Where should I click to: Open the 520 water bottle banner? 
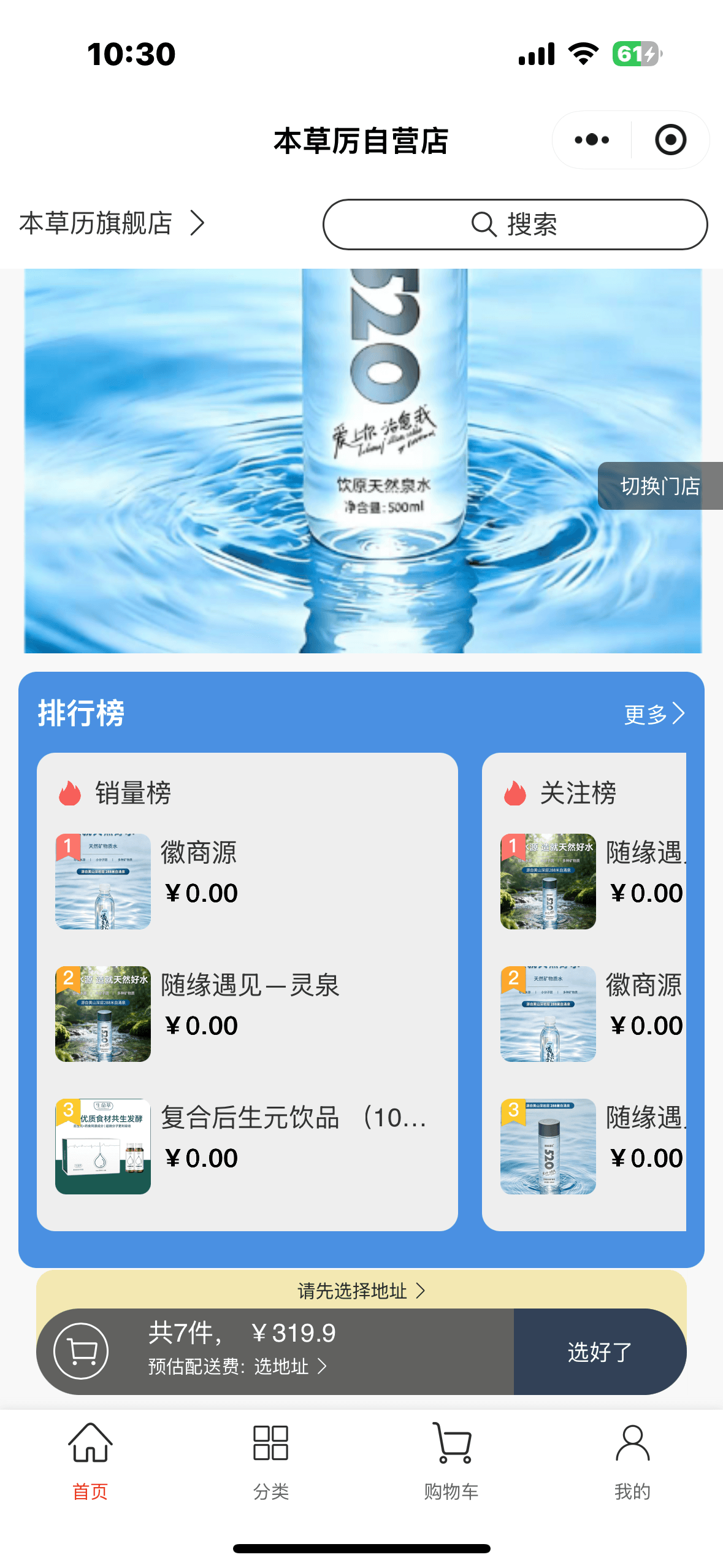coord(362,460)
